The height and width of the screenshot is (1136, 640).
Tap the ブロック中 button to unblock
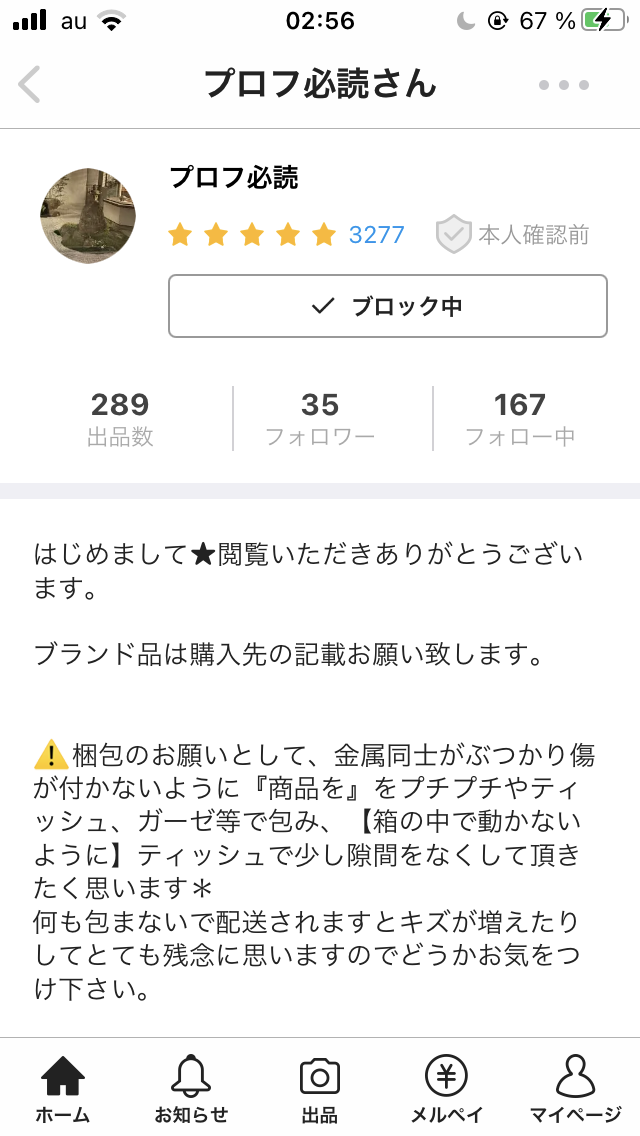(x=388, y=306)
